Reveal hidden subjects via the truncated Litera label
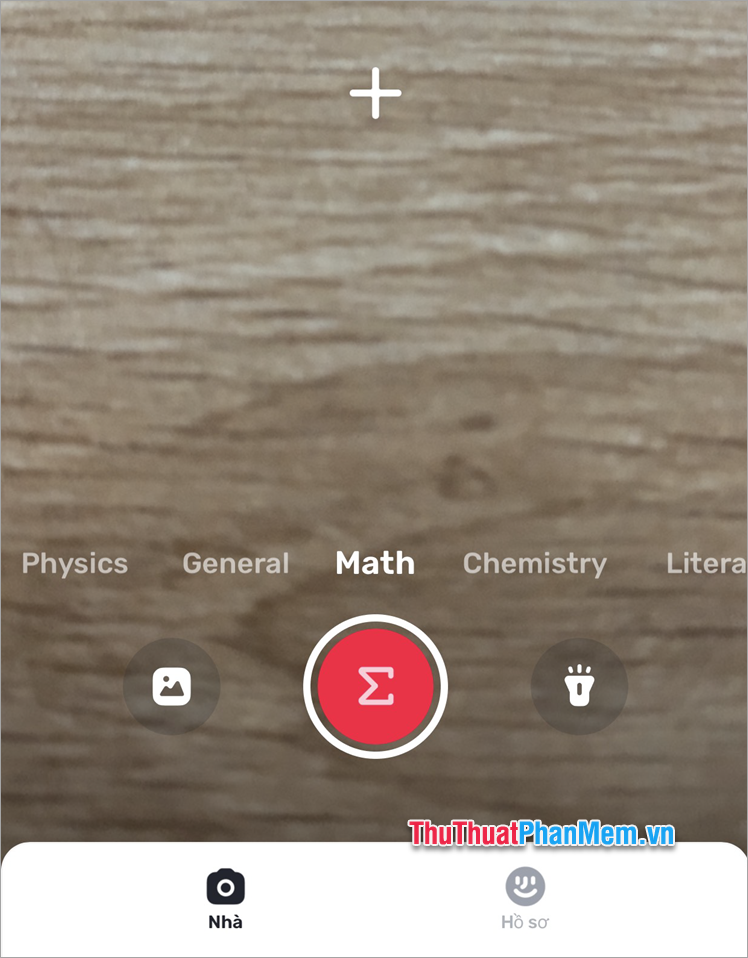The width and height of the screenshot is (748, 958). [706, 563]
